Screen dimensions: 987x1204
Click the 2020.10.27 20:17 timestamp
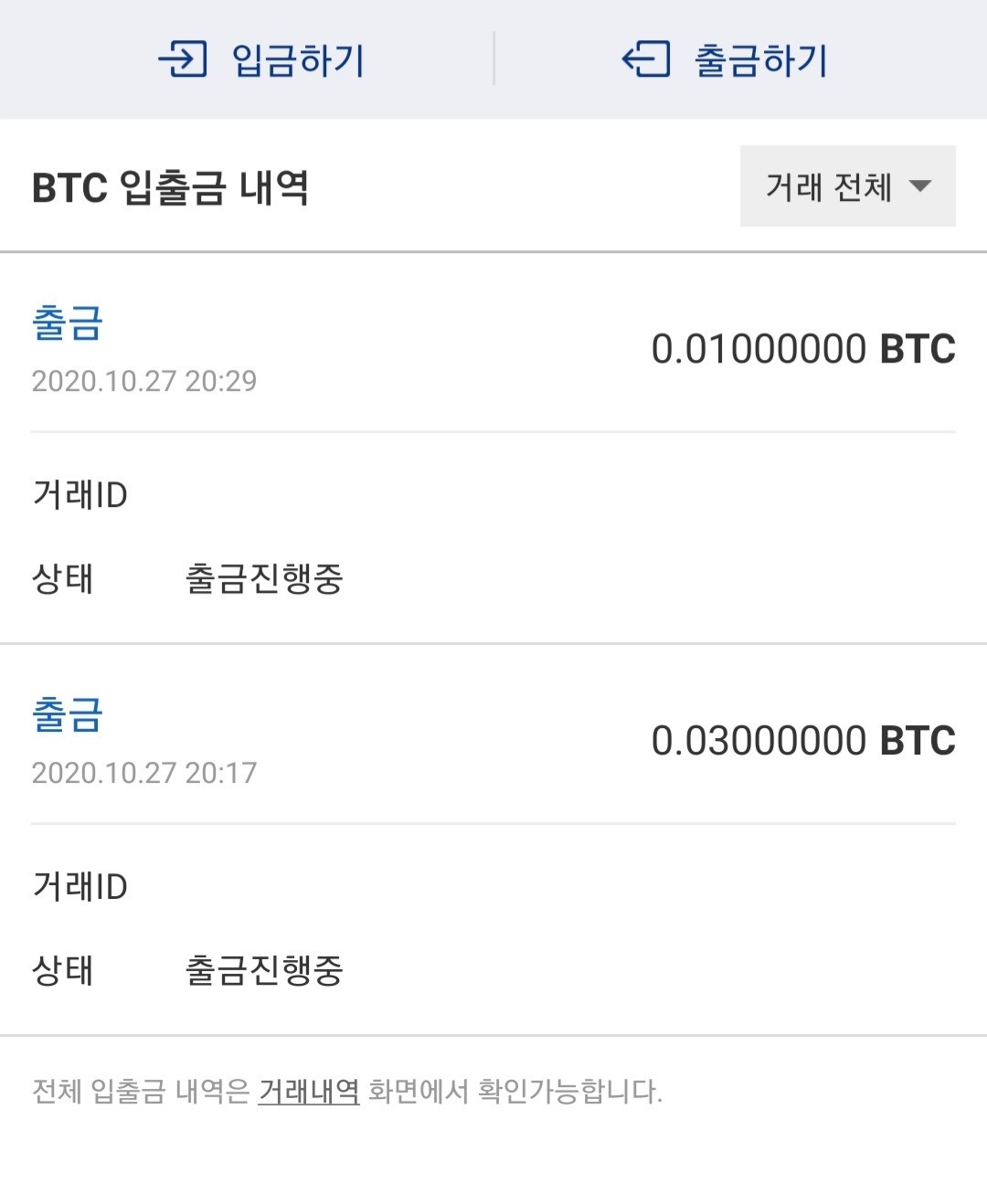click(x=143, y=772)
